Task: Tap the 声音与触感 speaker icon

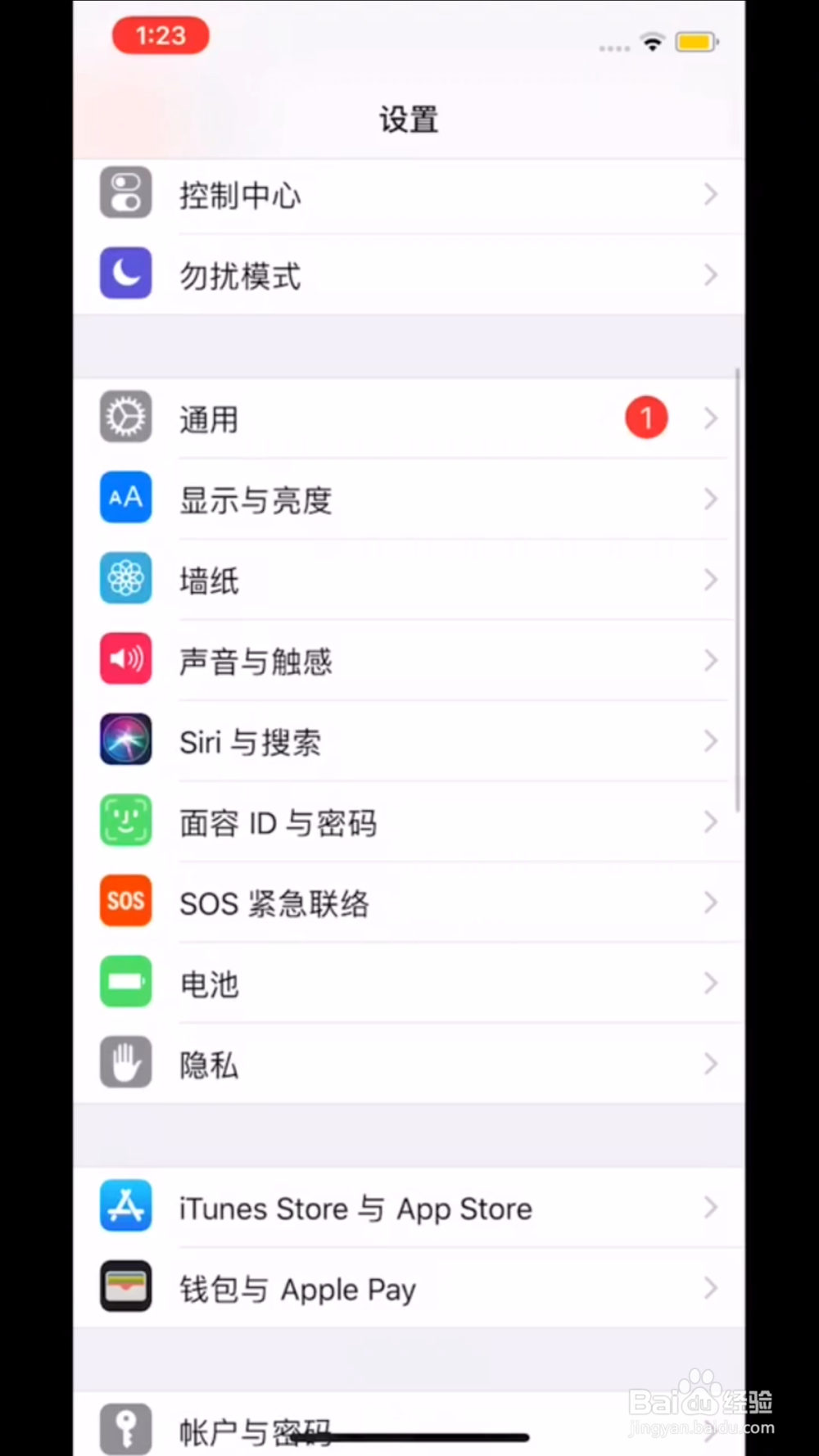Action: (124, 658)
